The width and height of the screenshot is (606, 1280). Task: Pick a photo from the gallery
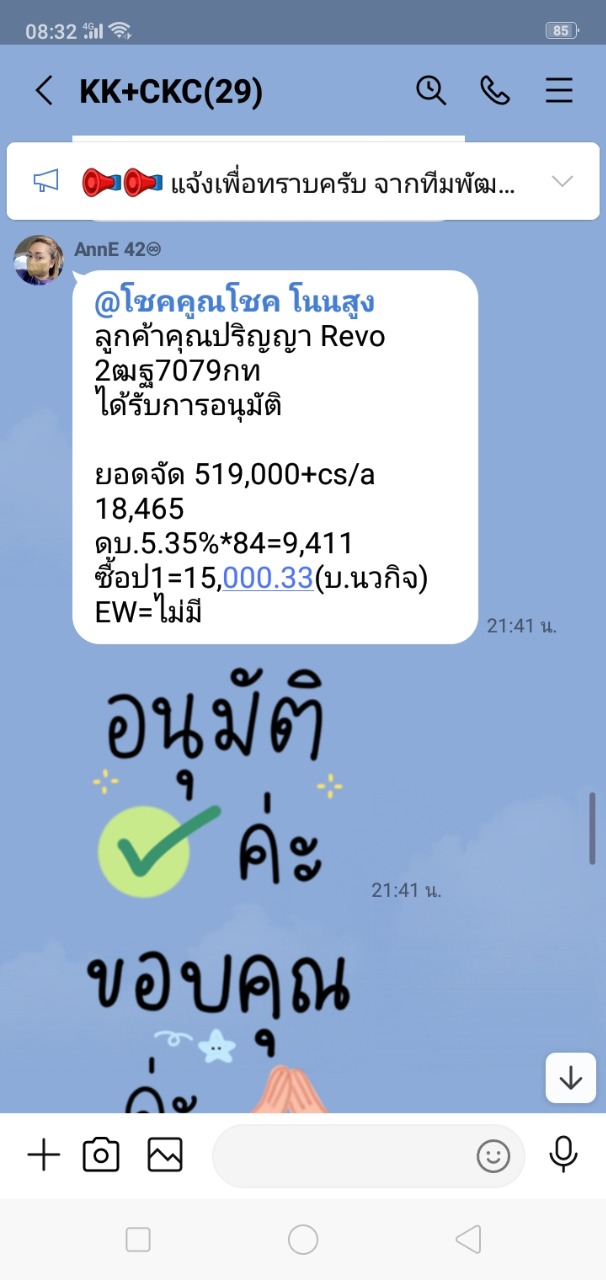165,1156
